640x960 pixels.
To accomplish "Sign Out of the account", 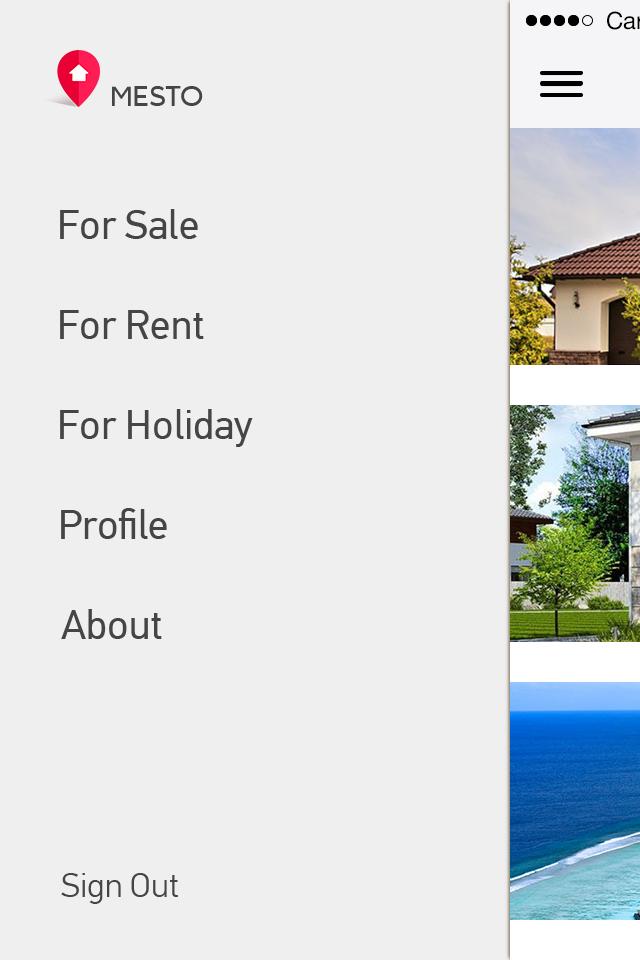I will click(120, 885).
